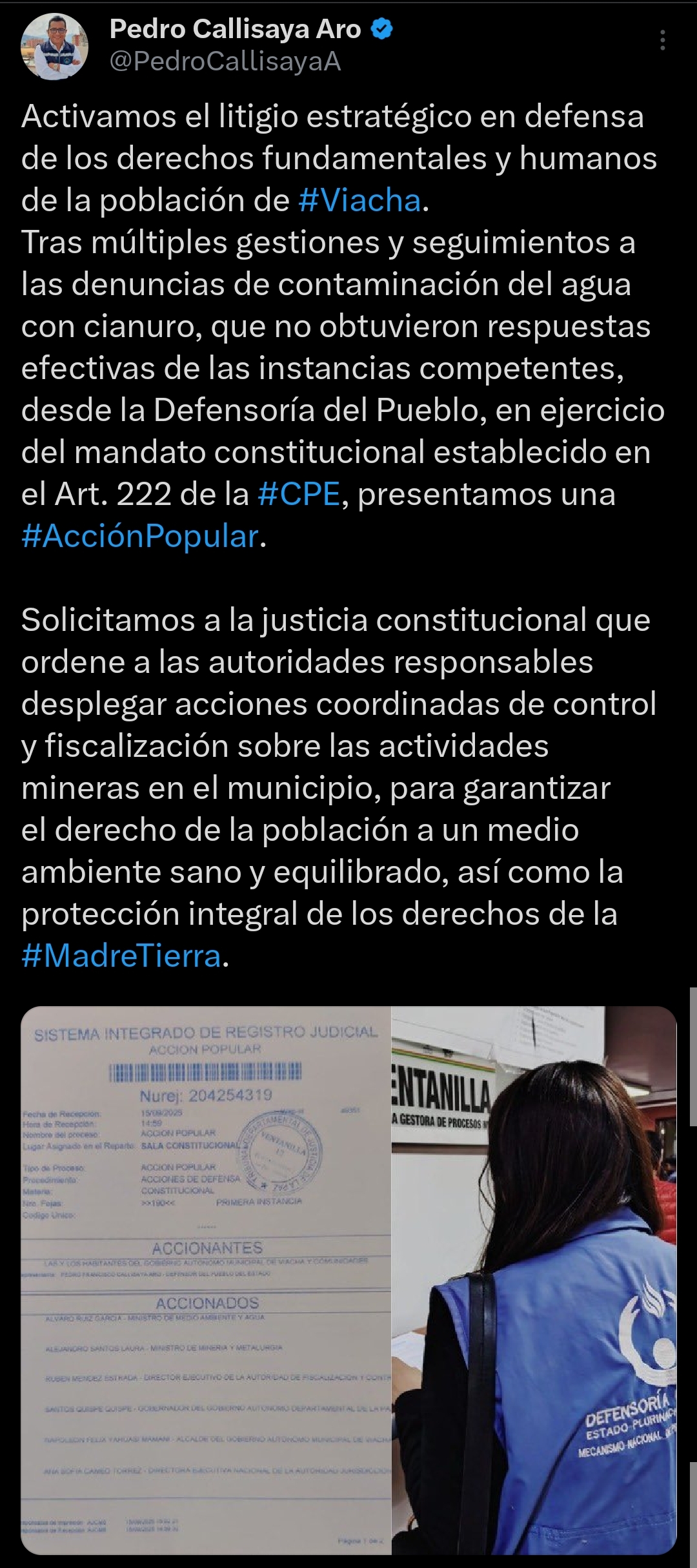697x1568 pixels.
Task: Open the #MadreTierra hashtag
Action: (121, 956)
